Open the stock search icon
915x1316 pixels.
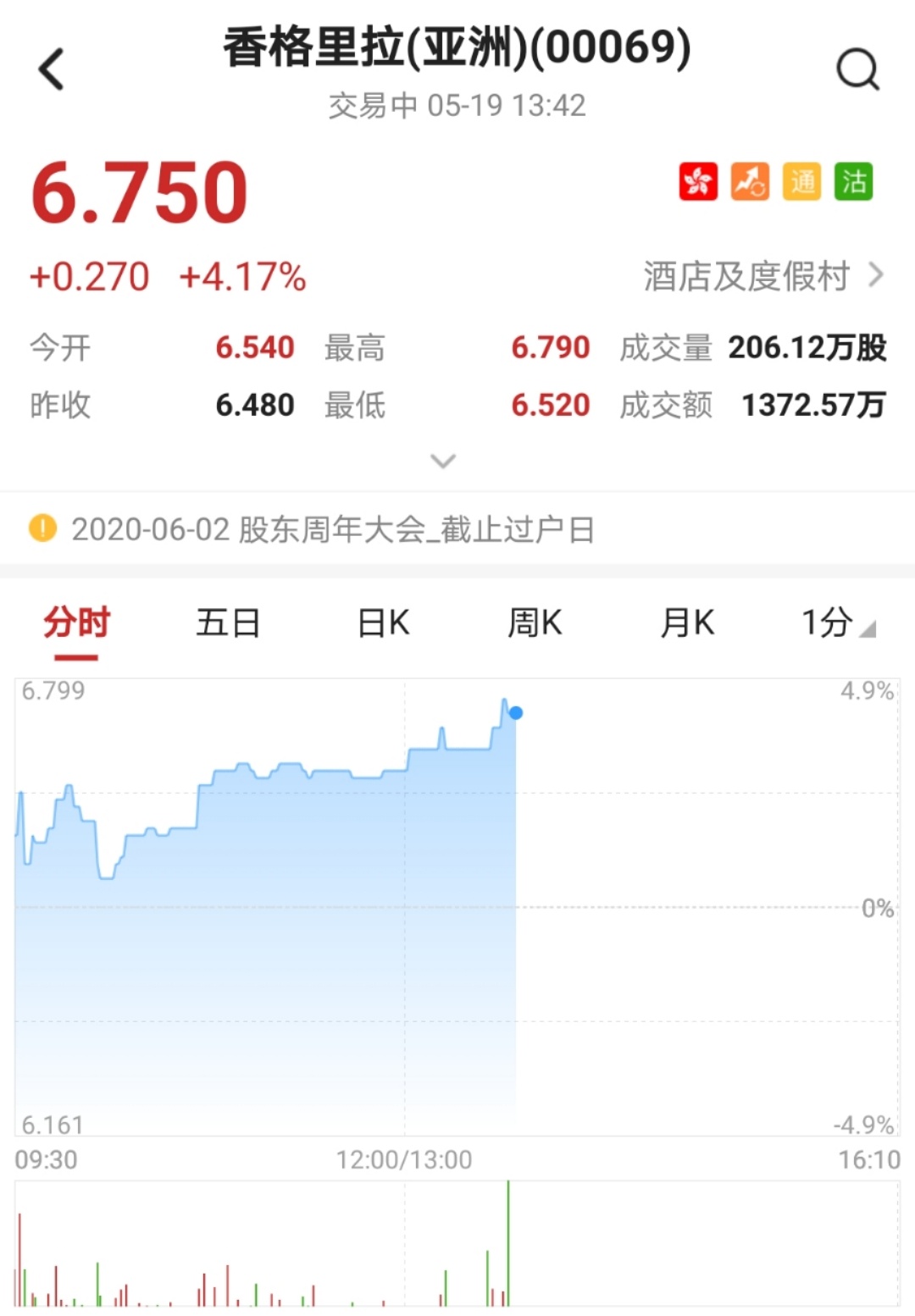coord(857,69)
